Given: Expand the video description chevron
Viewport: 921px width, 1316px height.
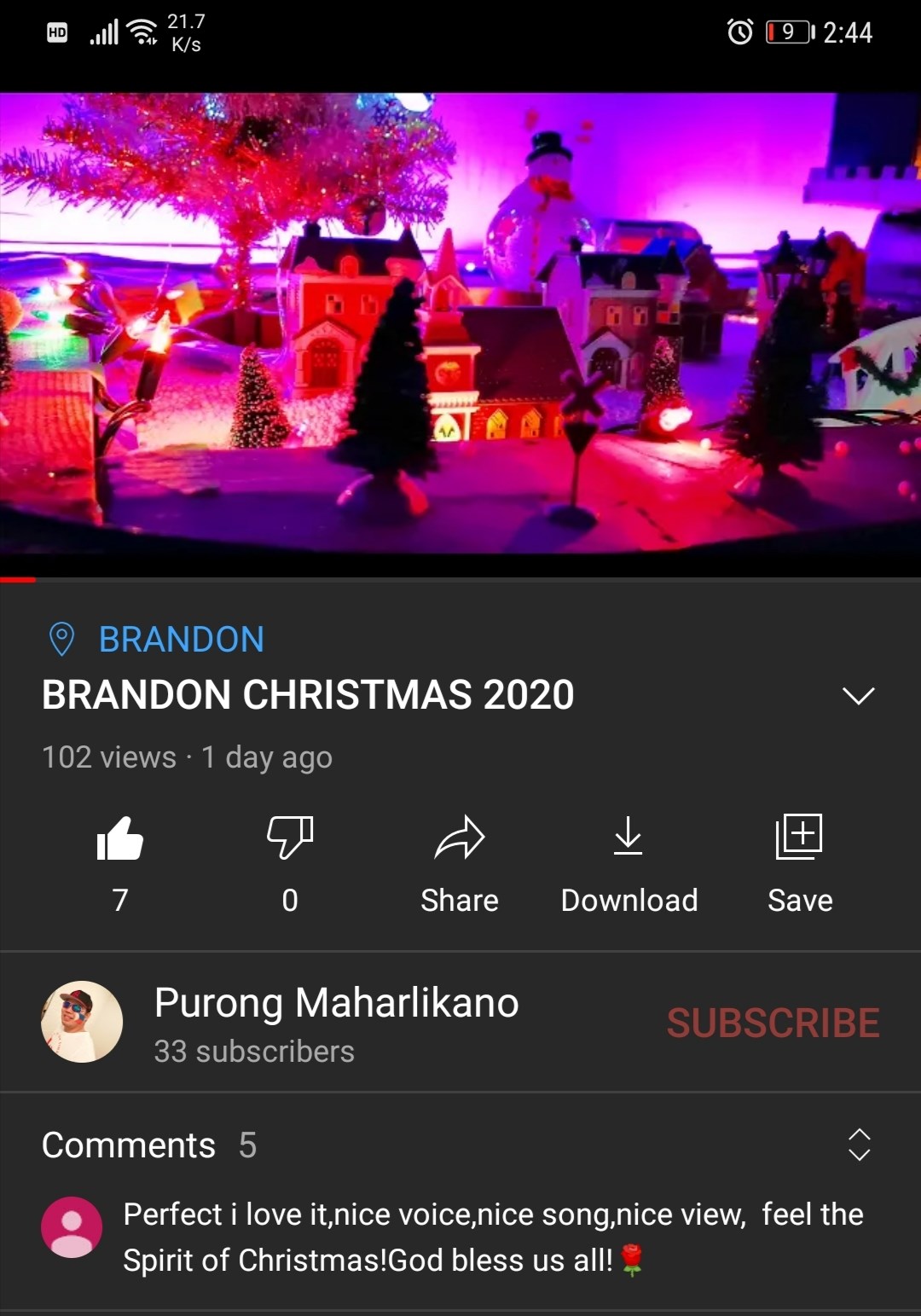Looking at the screenshot, I should [x=858, y=696].
